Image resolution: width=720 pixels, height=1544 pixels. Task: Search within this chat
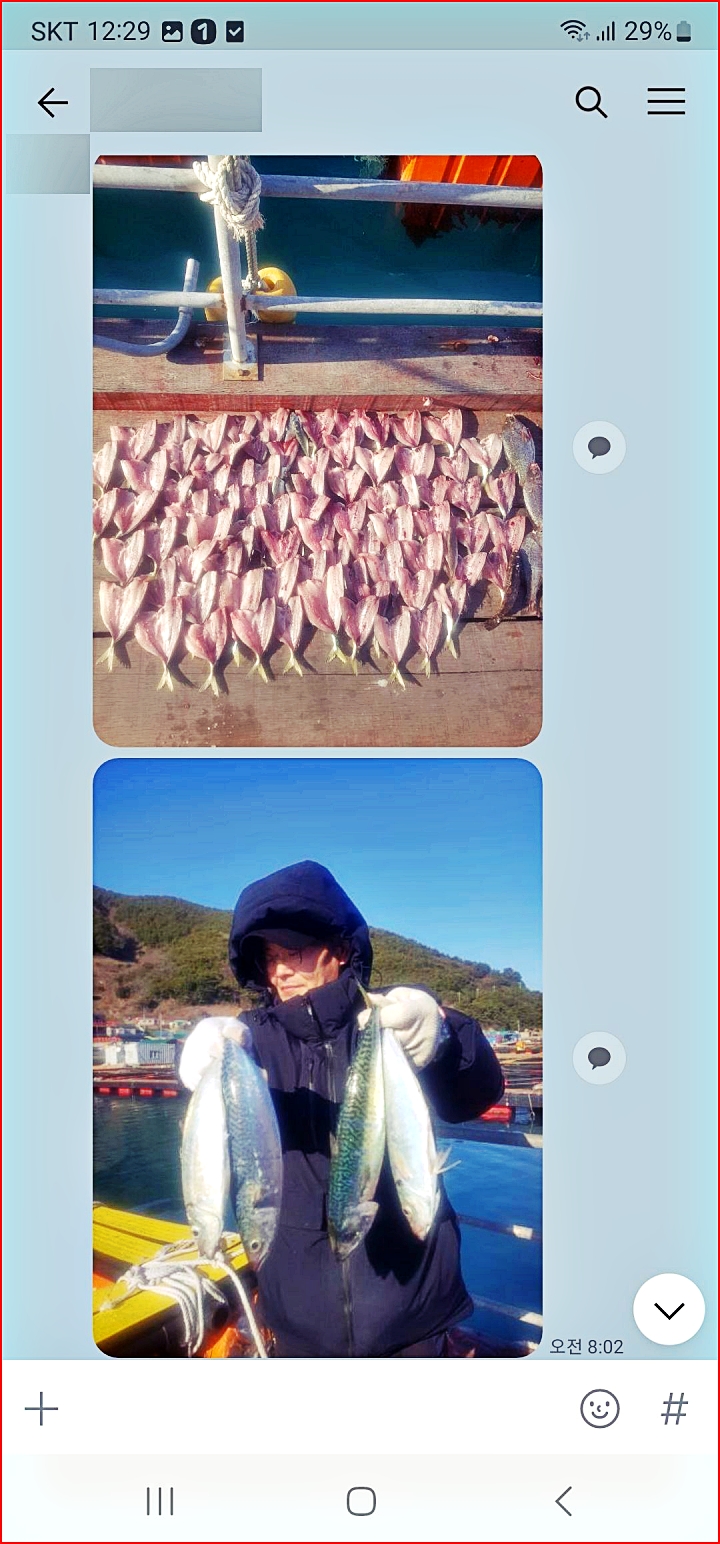591,102
